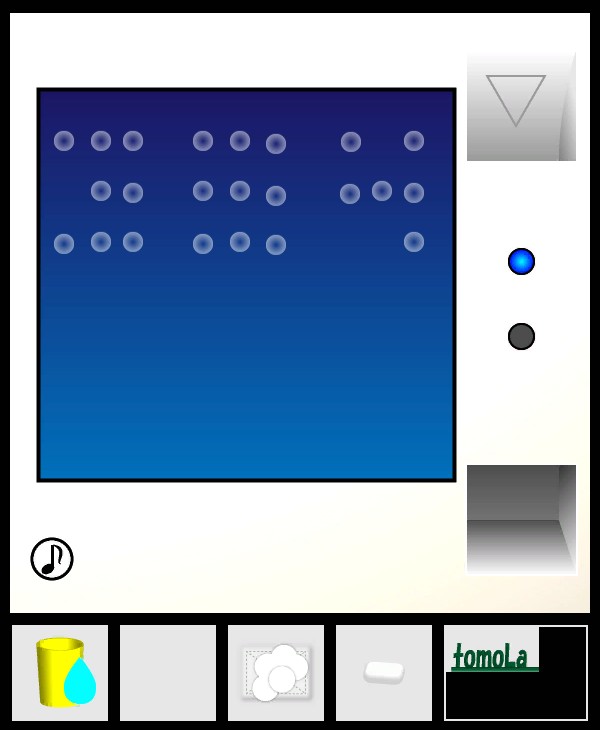Select the cotton balls inventory item

[x=277, y=673]
